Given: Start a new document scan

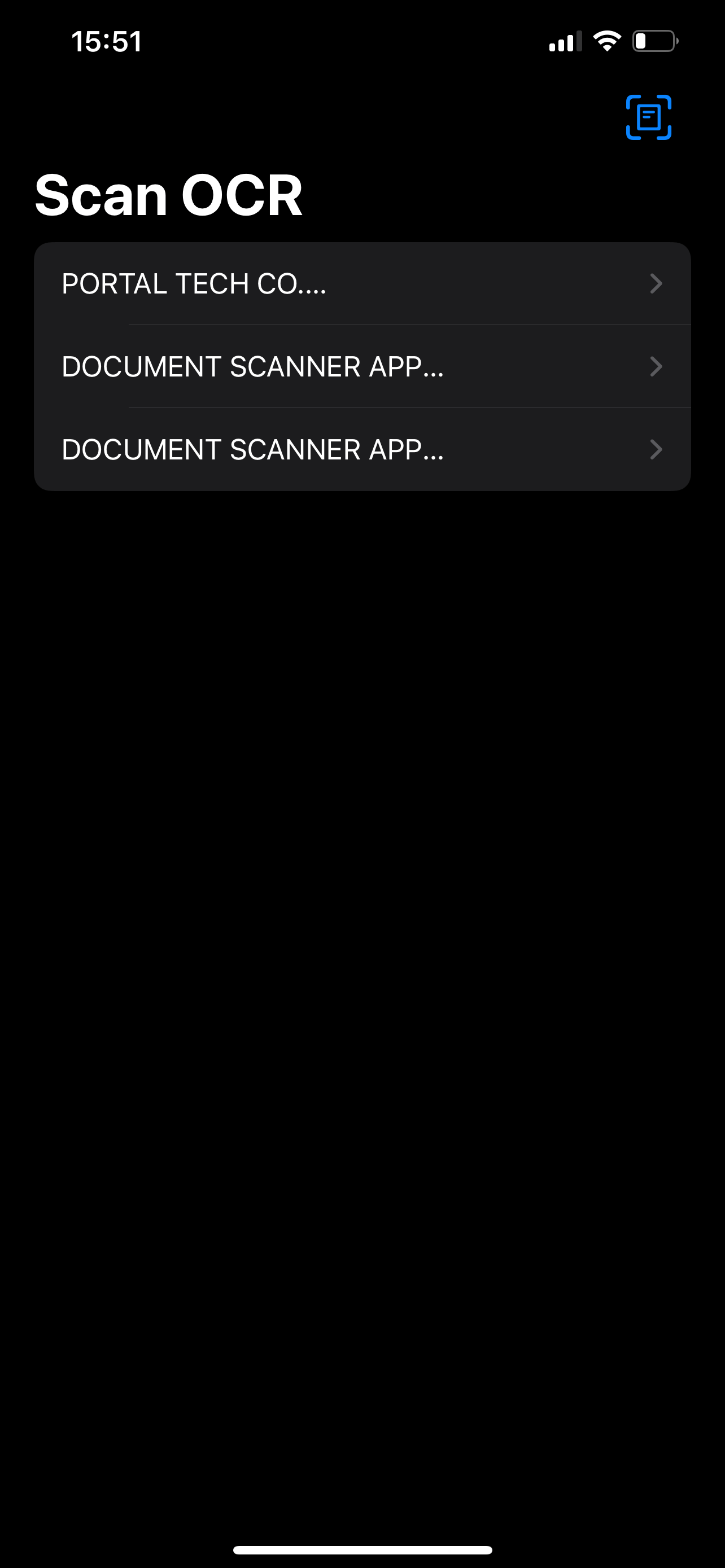Looking at the screenshot, I should coord(648,117).
